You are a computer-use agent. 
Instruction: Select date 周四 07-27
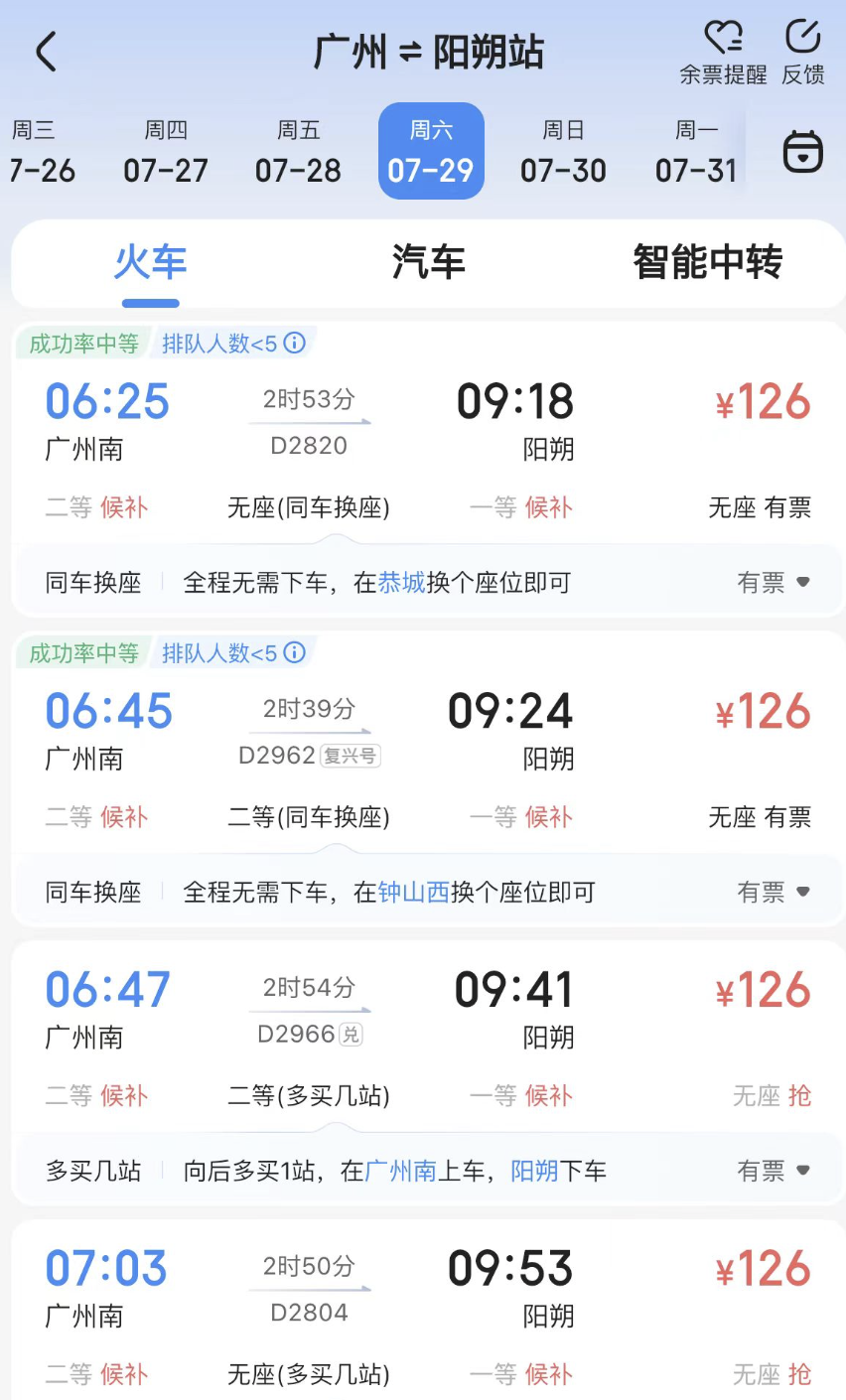point(166,152)
